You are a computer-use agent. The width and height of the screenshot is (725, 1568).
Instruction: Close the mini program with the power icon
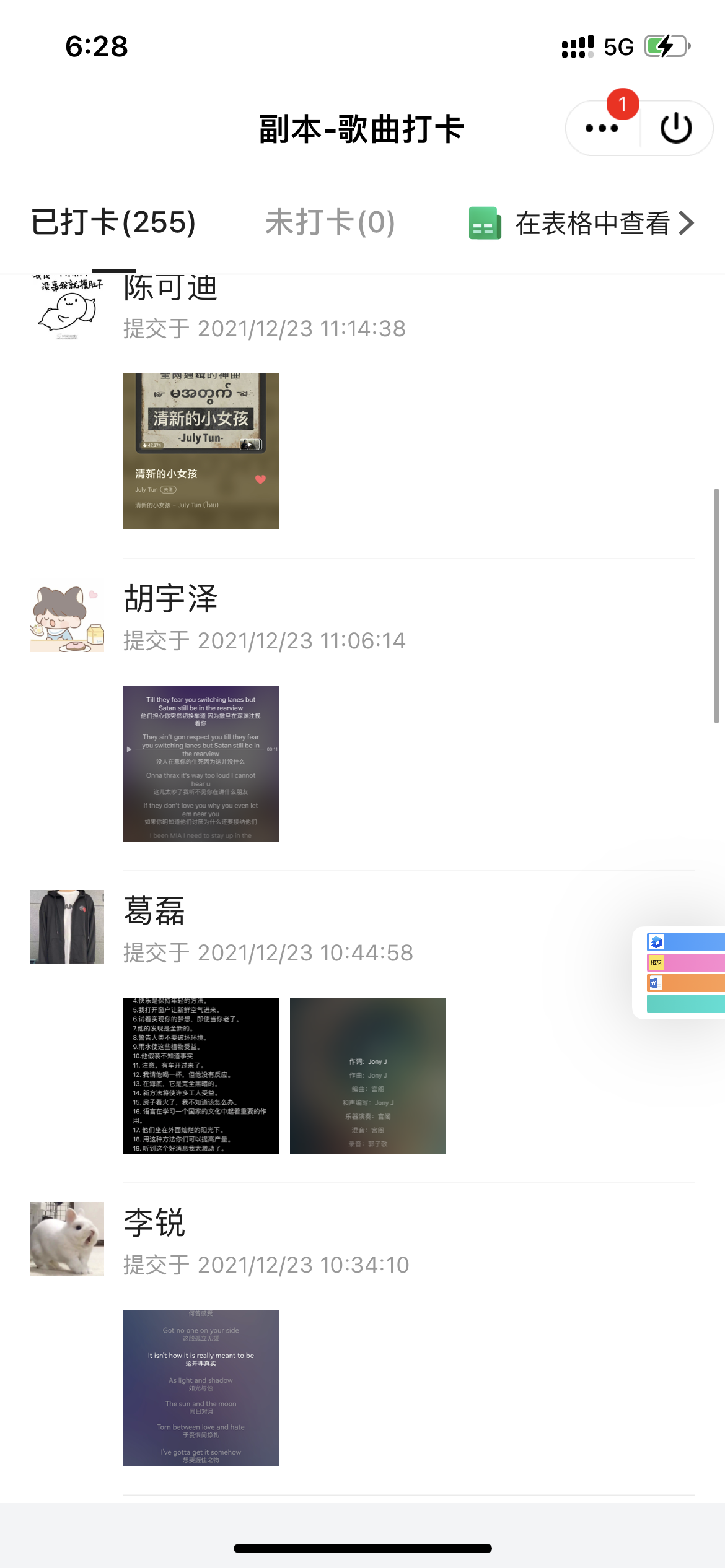click(676, 129)
